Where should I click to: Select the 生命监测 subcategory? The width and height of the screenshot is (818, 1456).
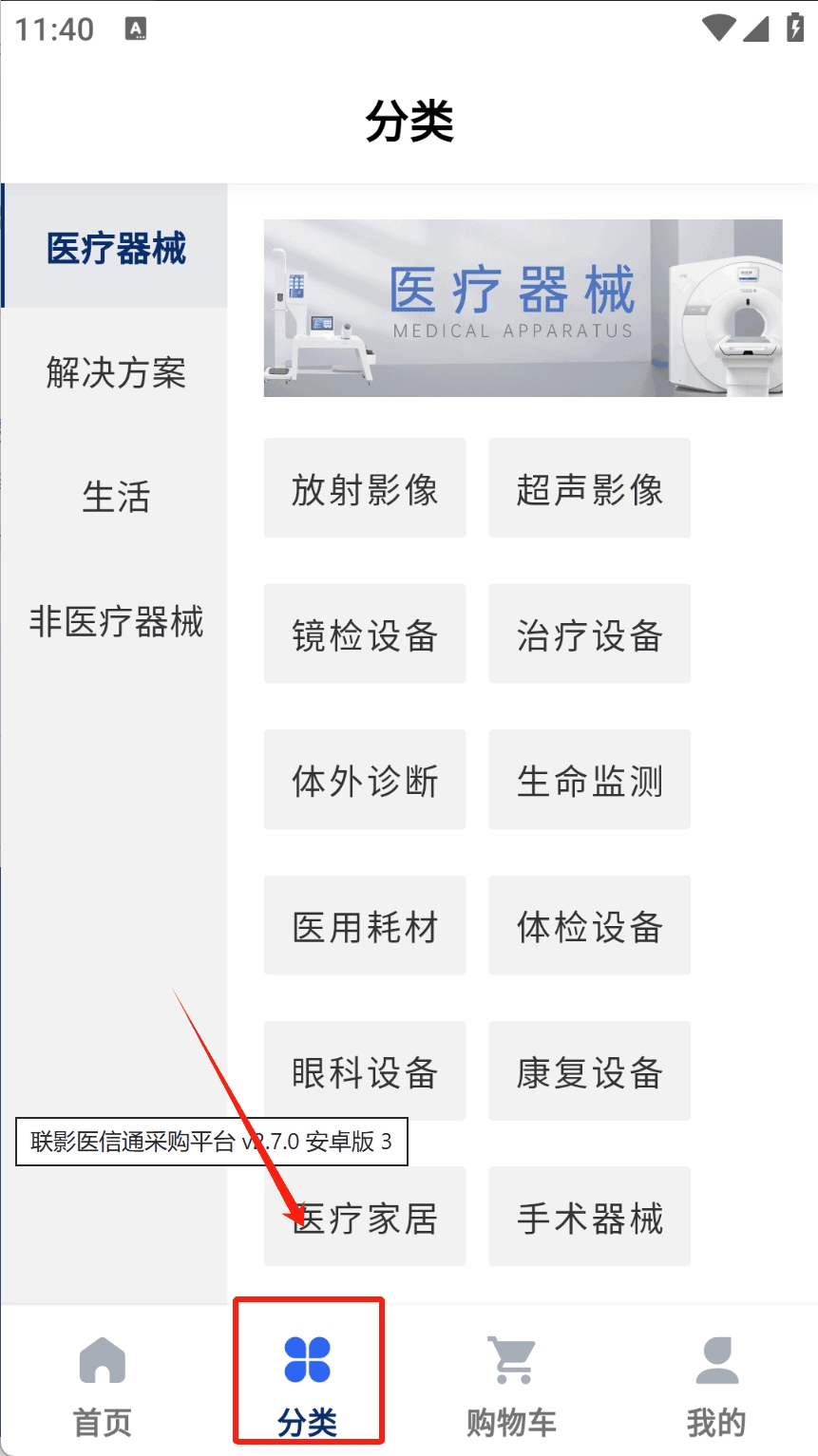589,781
